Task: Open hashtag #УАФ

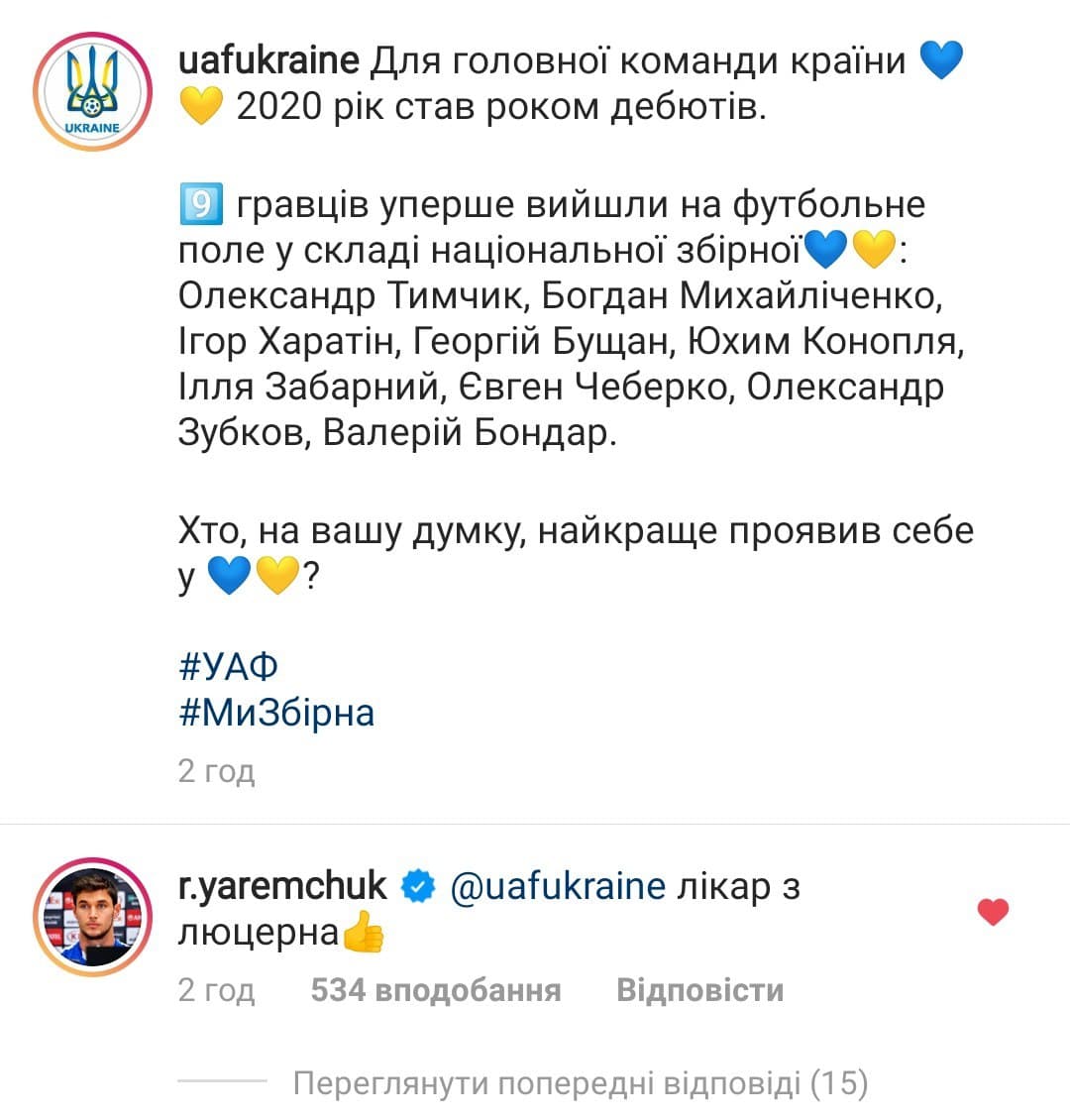Action: pos(229,666)
